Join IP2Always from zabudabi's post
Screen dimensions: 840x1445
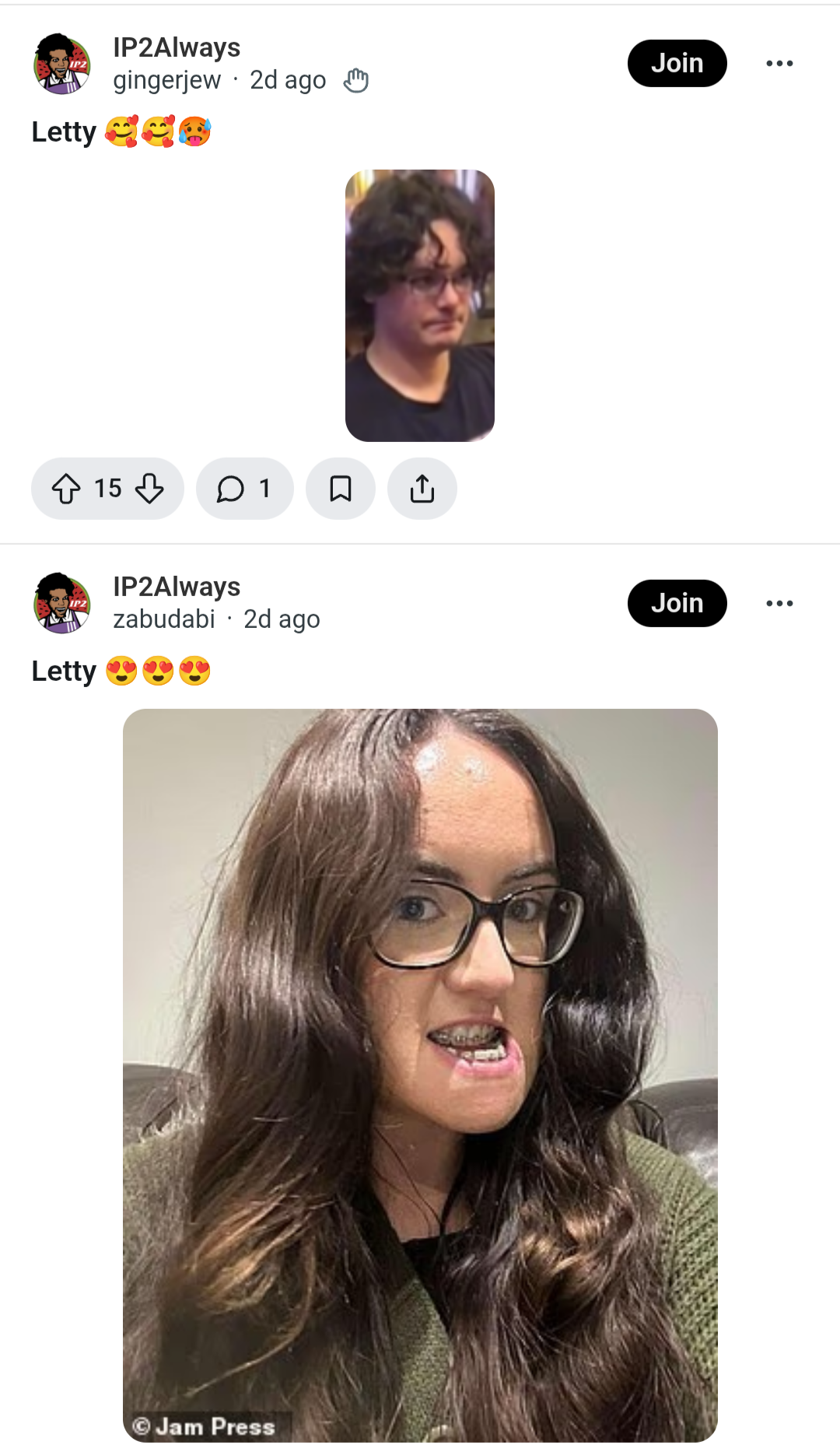click(677, 603)
